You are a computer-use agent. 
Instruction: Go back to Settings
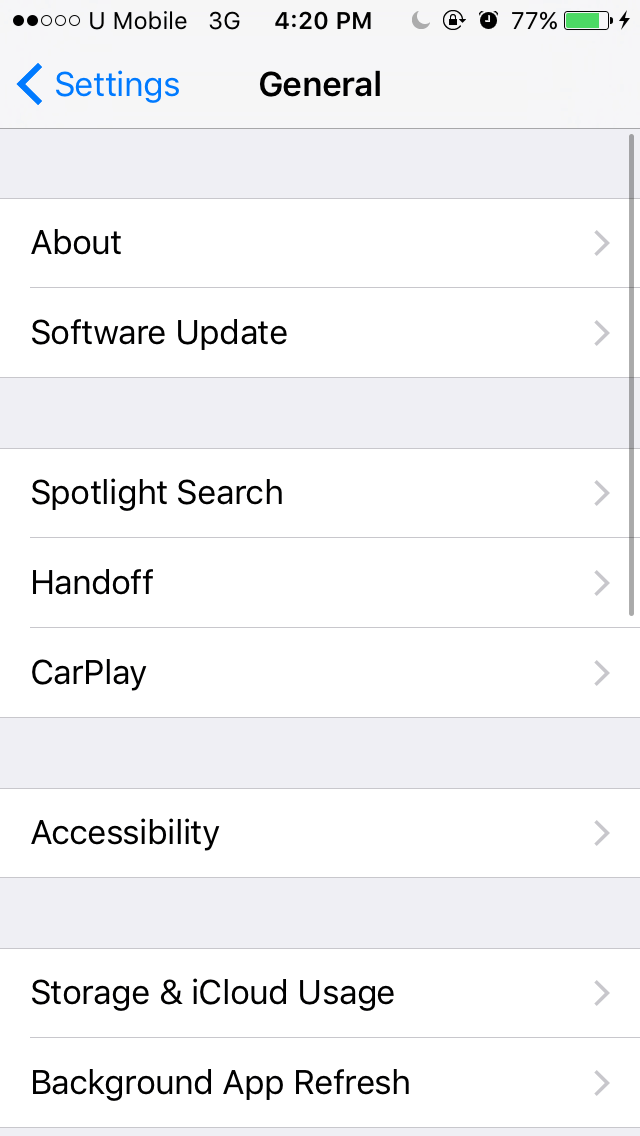(98, 85)
